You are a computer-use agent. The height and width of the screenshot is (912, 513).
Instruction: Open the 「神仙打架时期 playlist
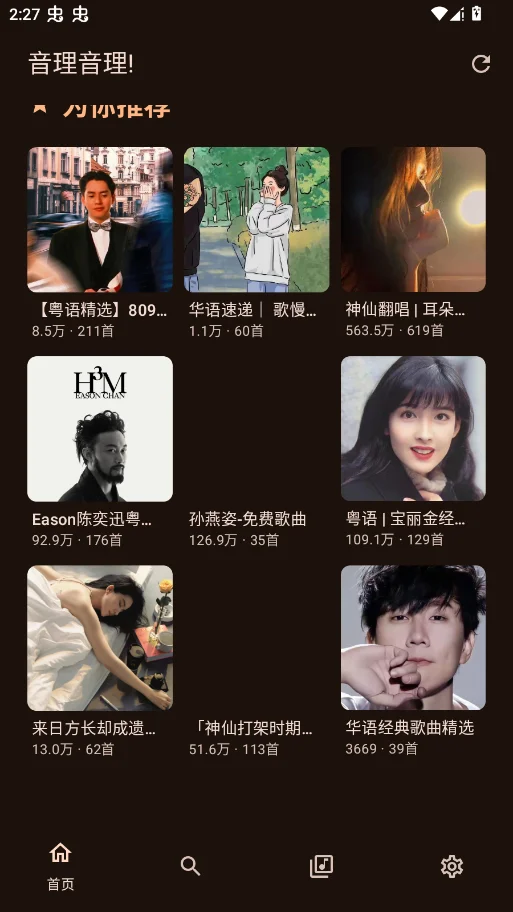tap(256, 662)
